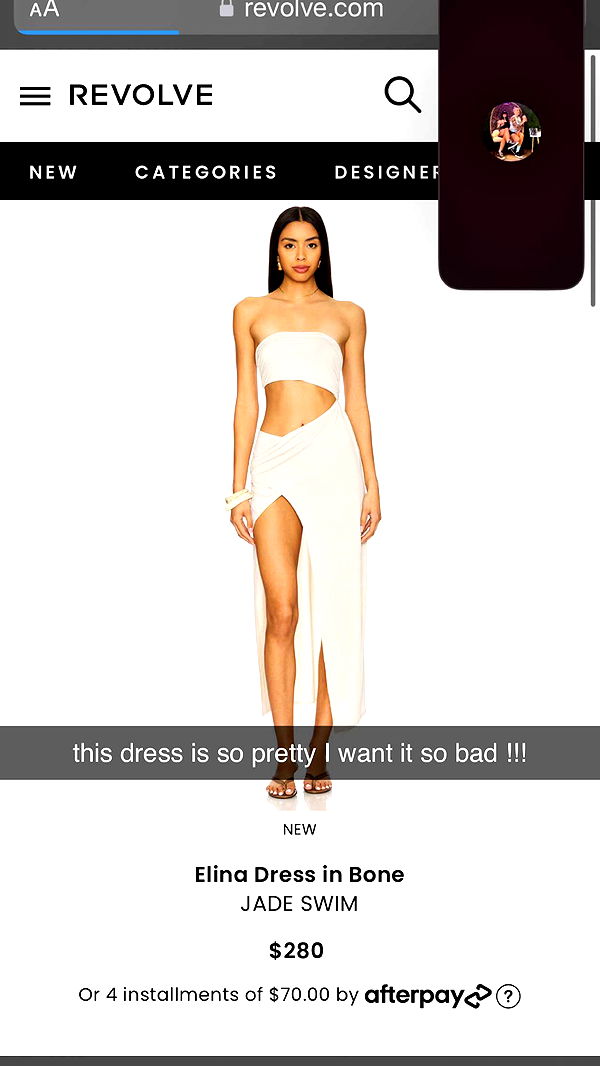
Task: Open Afterpay info question mark
Action: pos(508,996)
